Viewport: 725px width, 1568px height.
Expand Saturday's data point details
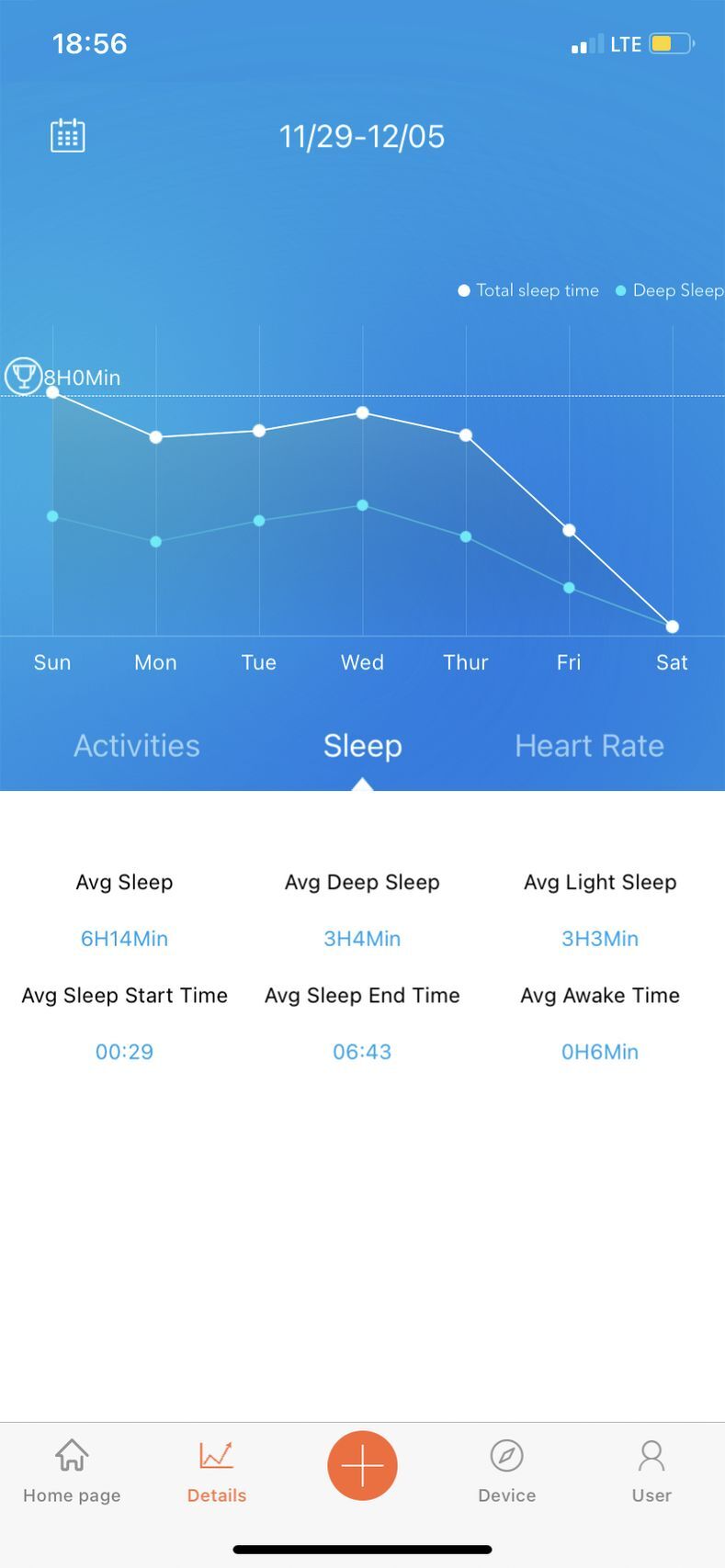pyautogui.click(x=672, y=626)
